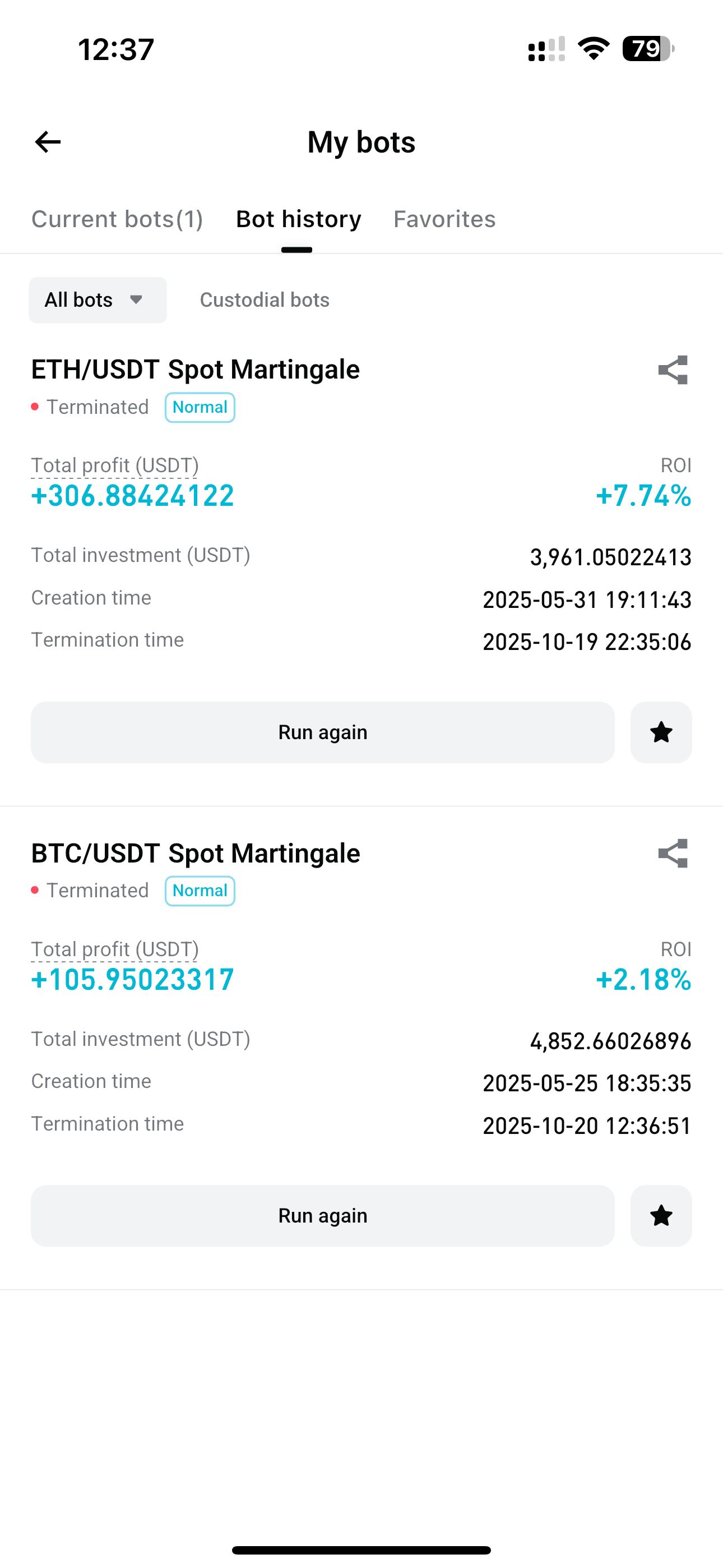This screenshot has height=1568, width=723.
Task: Select the Bot history tab
Action: point(298,219)
